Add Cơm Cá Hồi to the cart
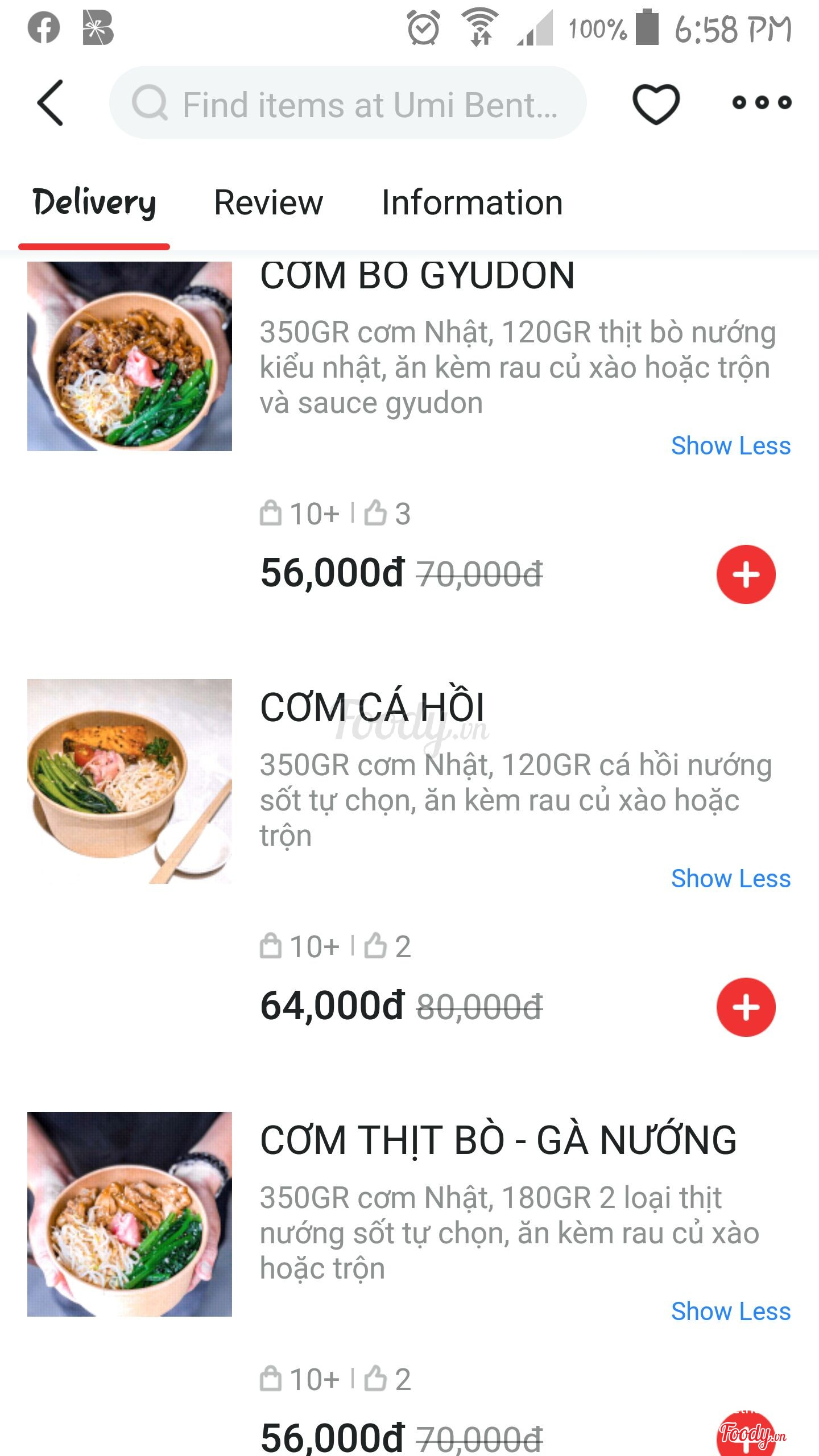The width and height of the screenshot is (819, 1456). 746,1007
